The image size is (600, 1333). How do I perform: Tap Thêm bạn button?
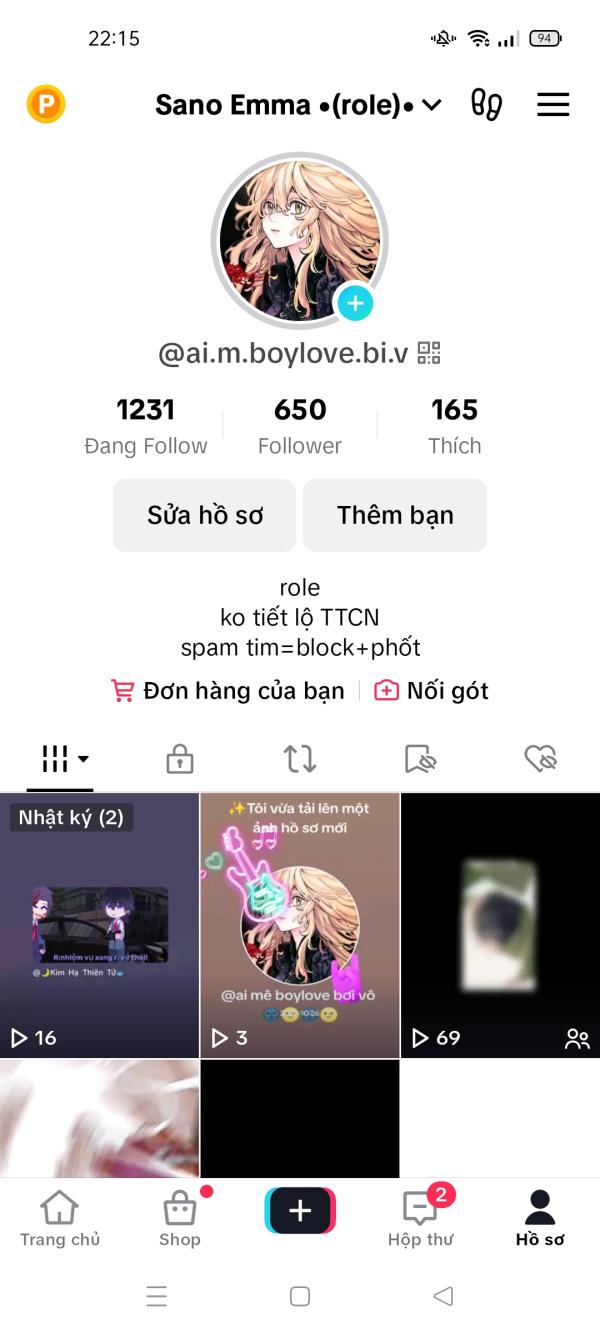pyautogui.click(x=395, y=515)
